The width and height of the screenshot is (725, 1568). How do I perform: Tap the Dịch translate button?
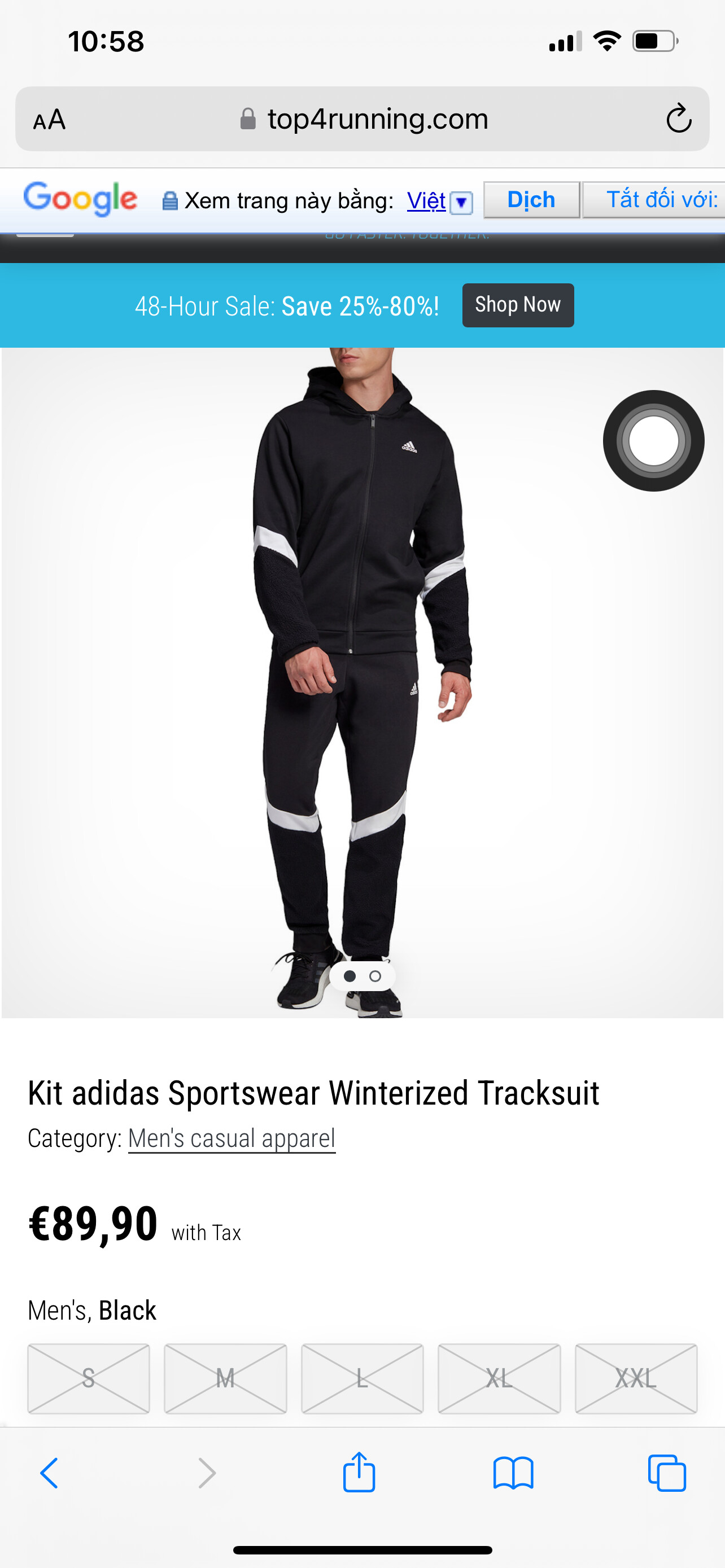click(x=531, y=200)
